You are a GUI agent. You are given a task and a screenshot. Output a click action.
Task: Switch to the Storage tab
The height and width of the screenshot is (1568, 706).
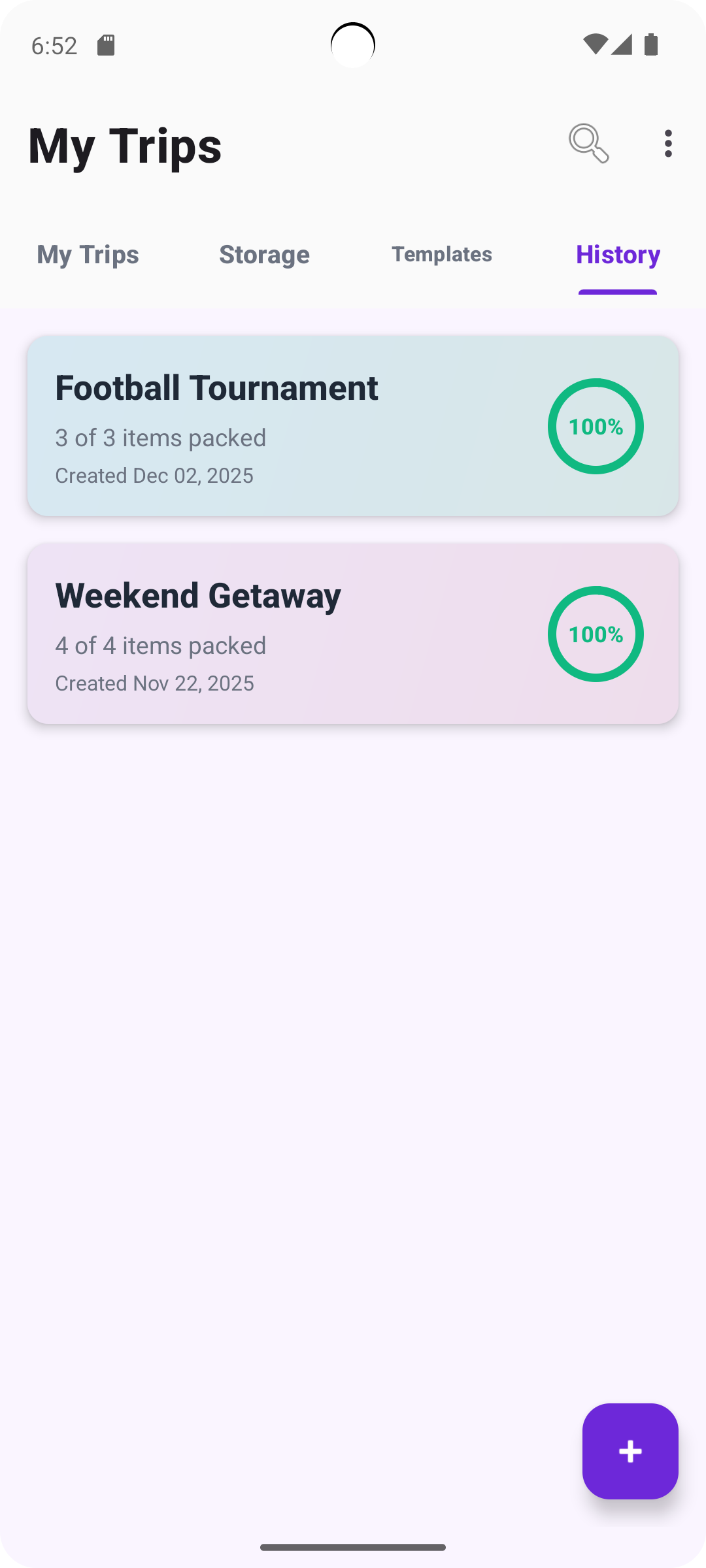point(264,255)
